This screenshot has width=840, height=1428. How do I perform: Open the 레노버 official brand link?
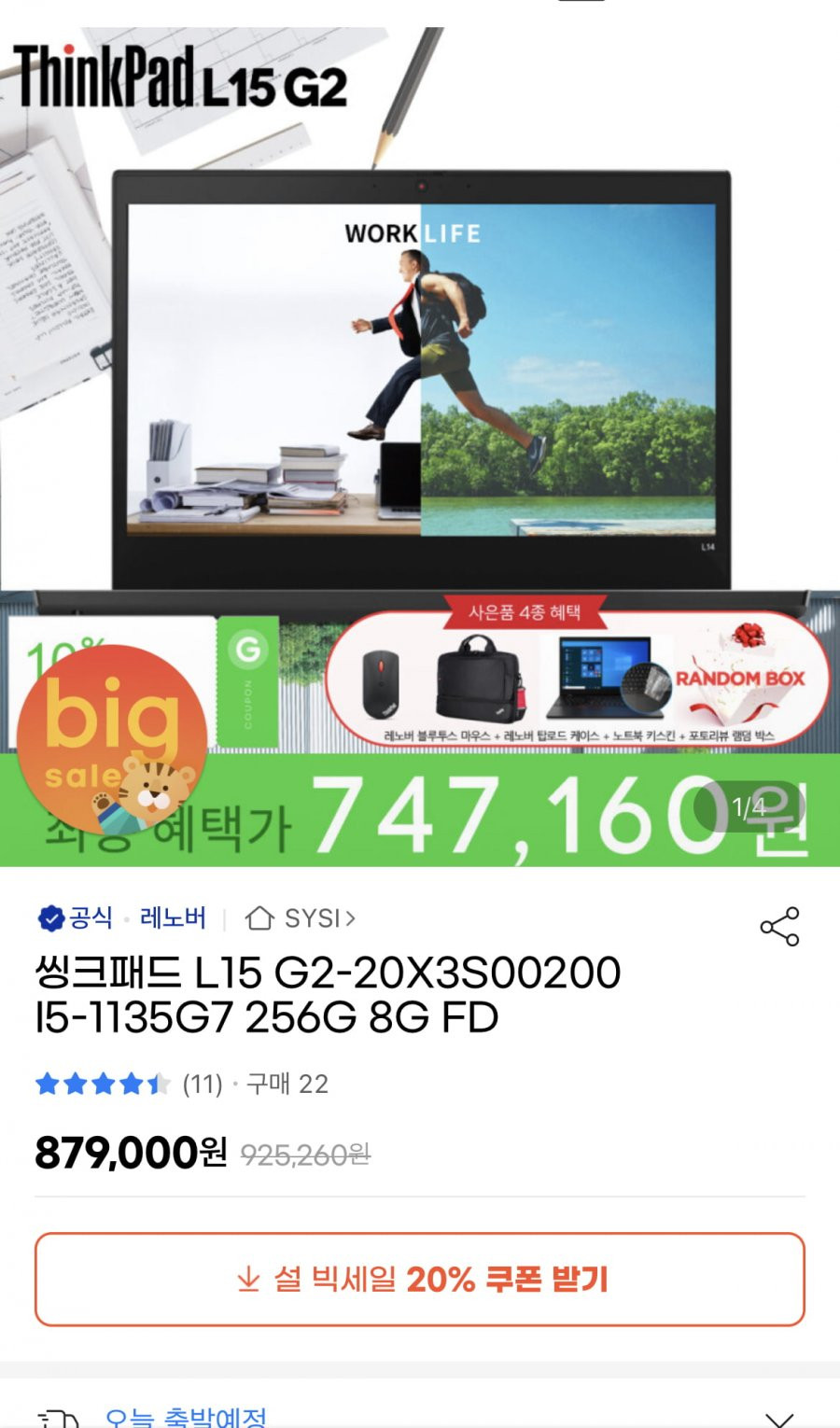173,918
